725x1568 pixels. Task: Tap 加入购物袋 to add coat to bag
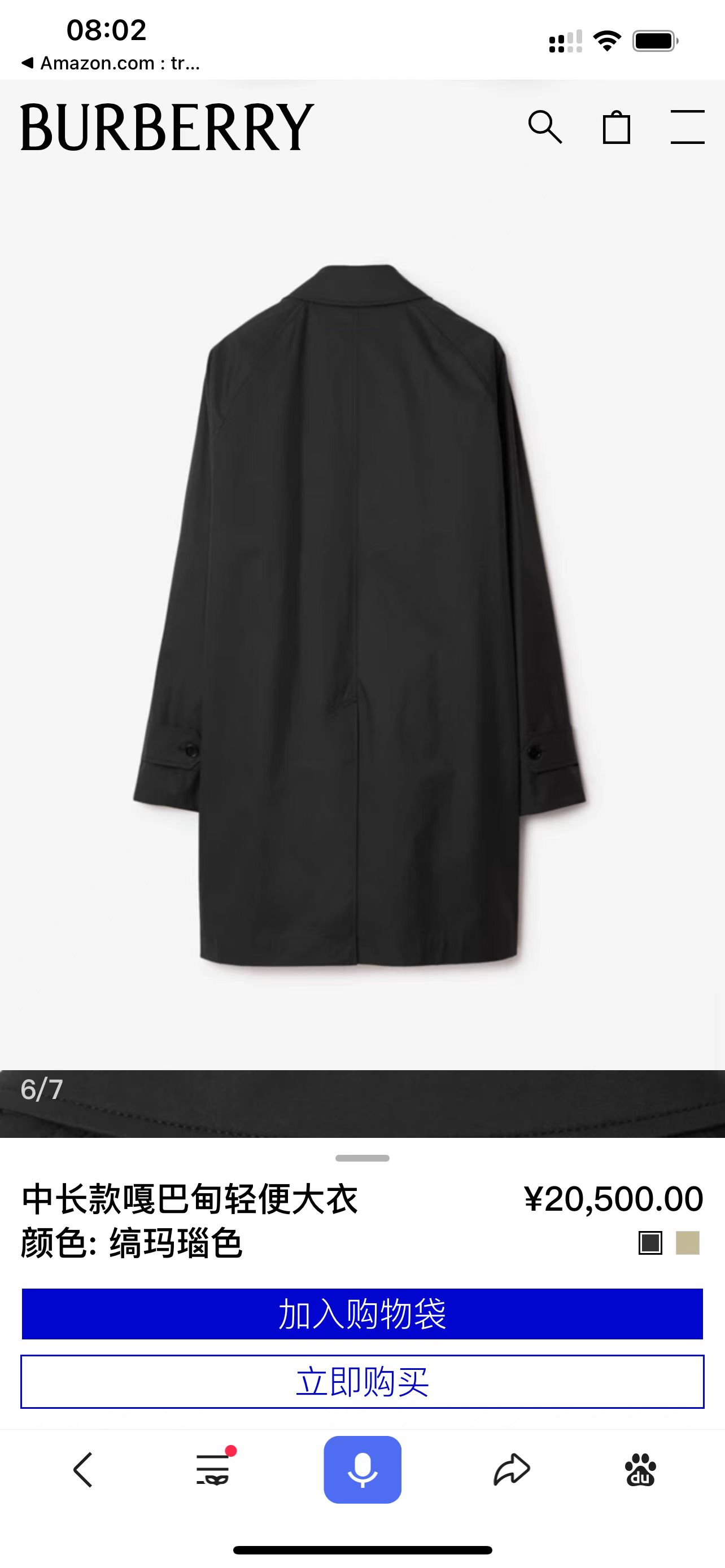(x=362, y=1313)
